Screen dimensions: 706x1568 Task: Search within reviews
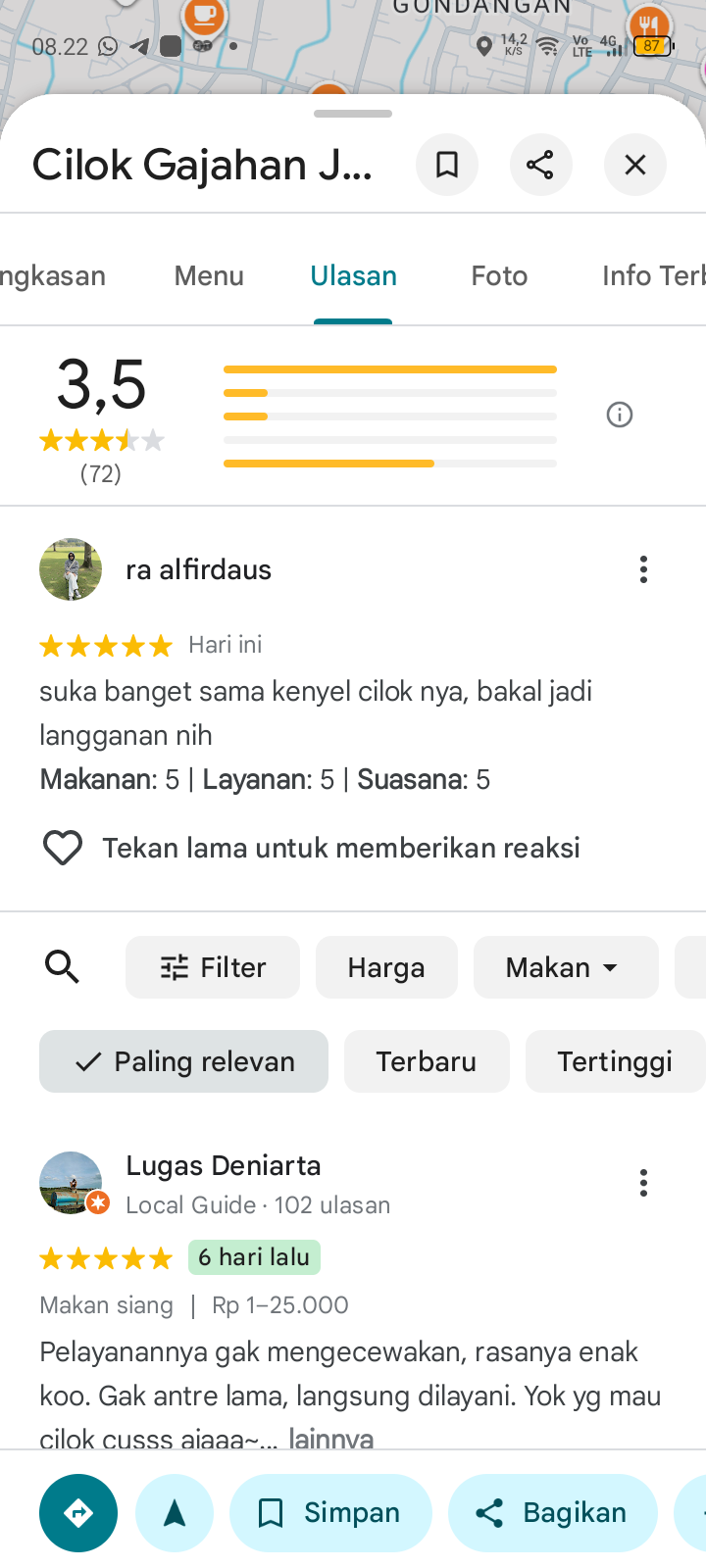click(63, 967)
